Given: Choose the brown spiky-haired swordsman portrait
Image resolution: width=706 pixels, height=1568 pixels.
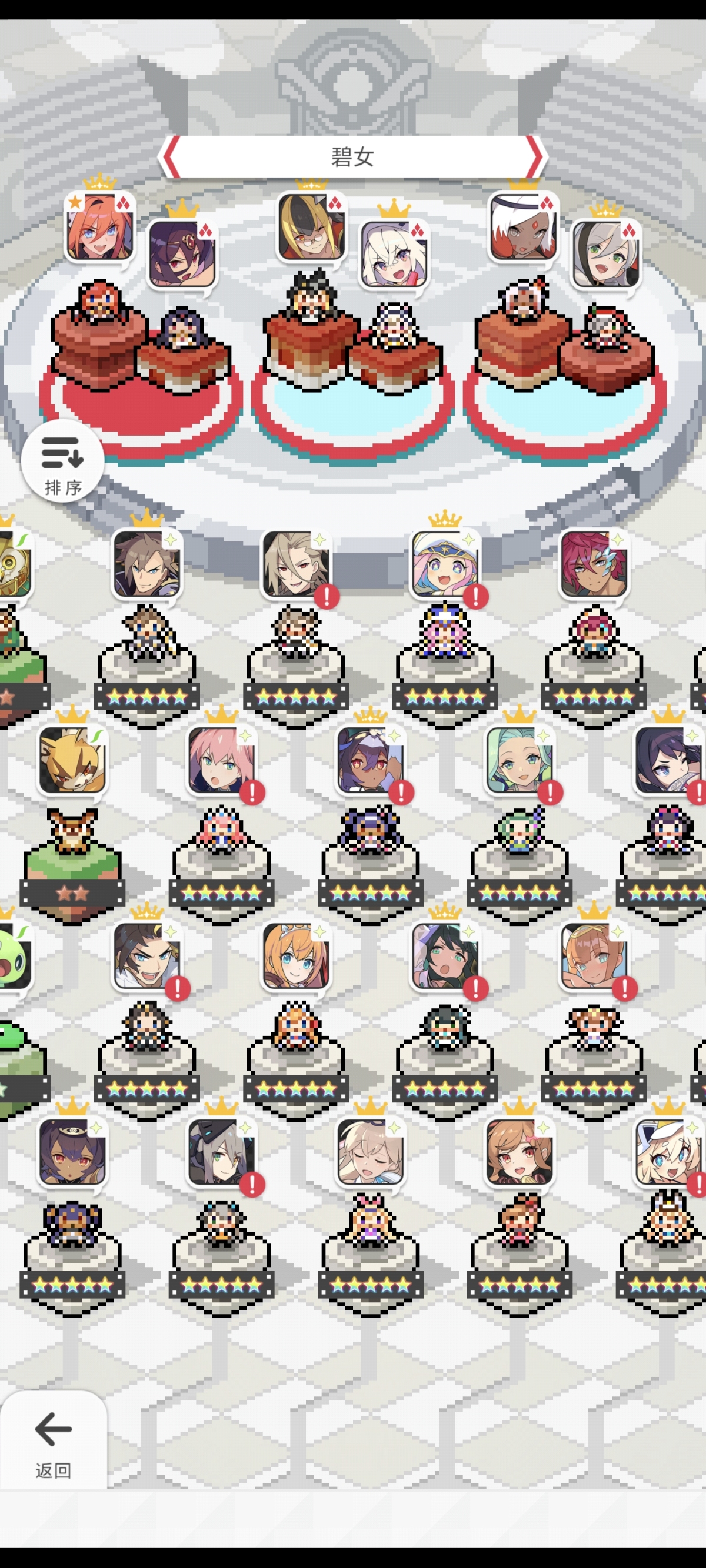Looking at the screenshot, I should pos(146,565).
